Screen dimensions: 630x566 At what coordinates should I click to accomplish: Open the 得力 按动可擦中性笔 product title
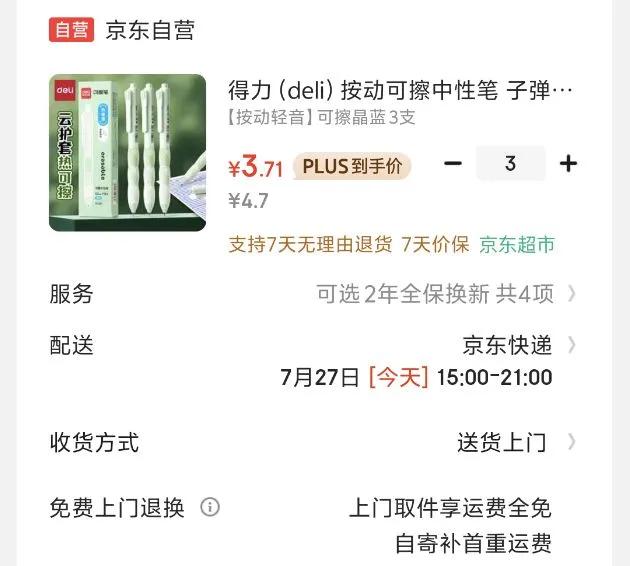401,90
